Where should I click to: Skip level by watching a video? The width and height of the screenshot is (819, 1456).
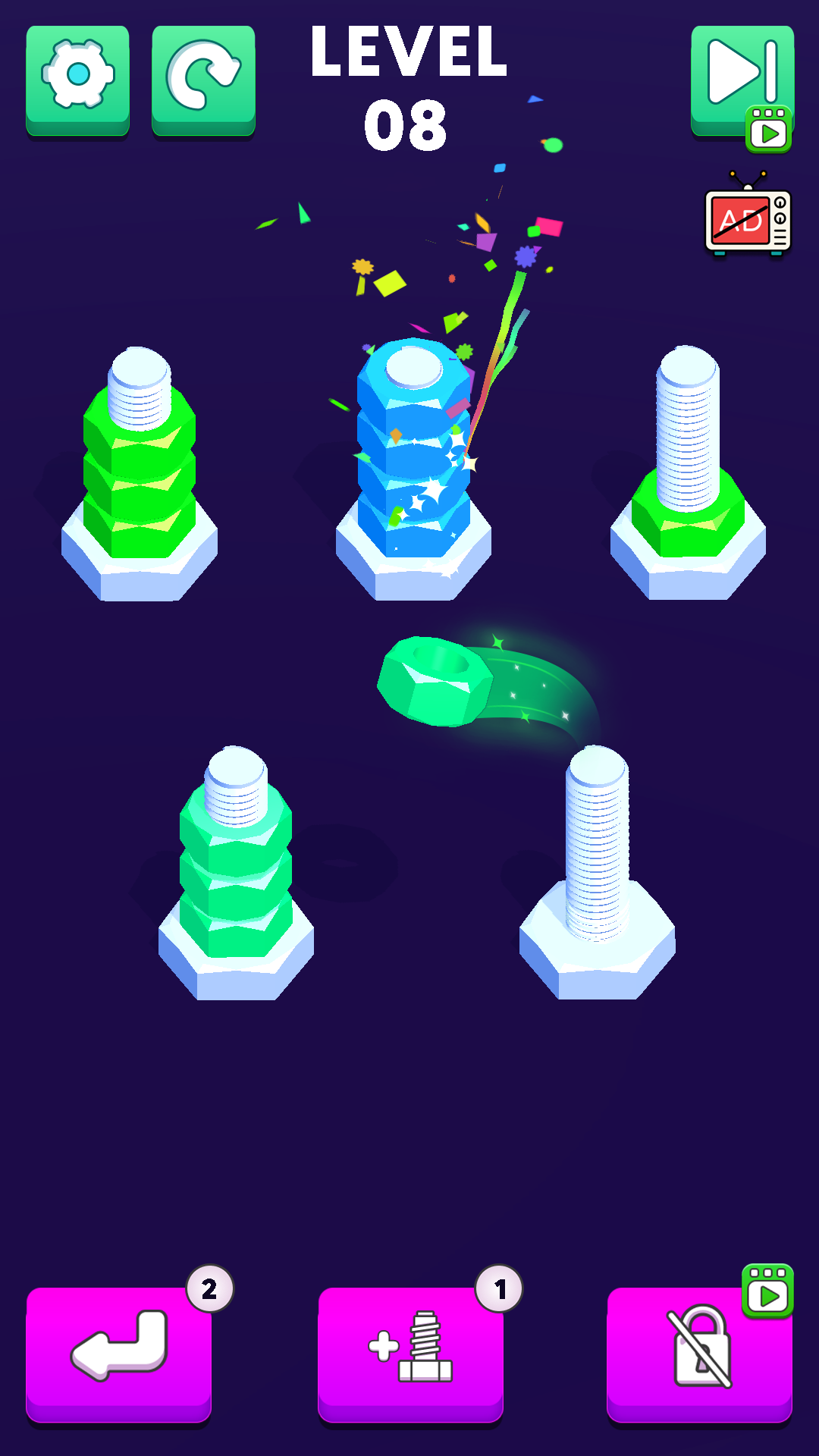click(x=742, y=82)
